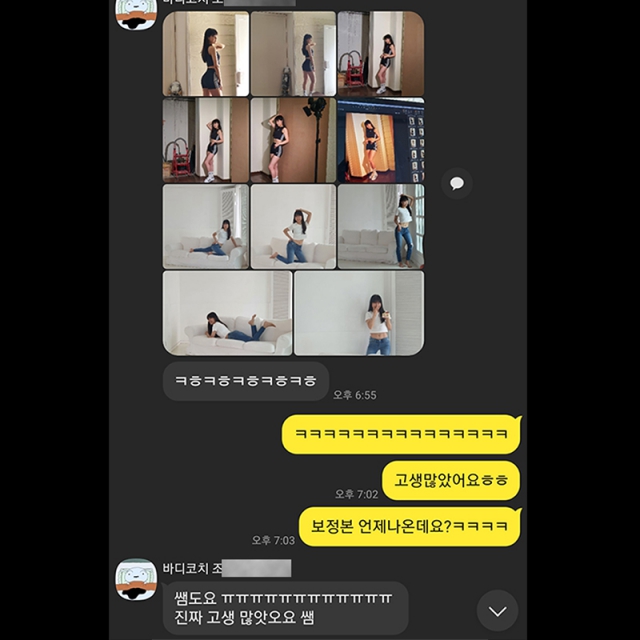Open the comment bubble beside the photo album

pyautogui.click(x=457, y=184)
